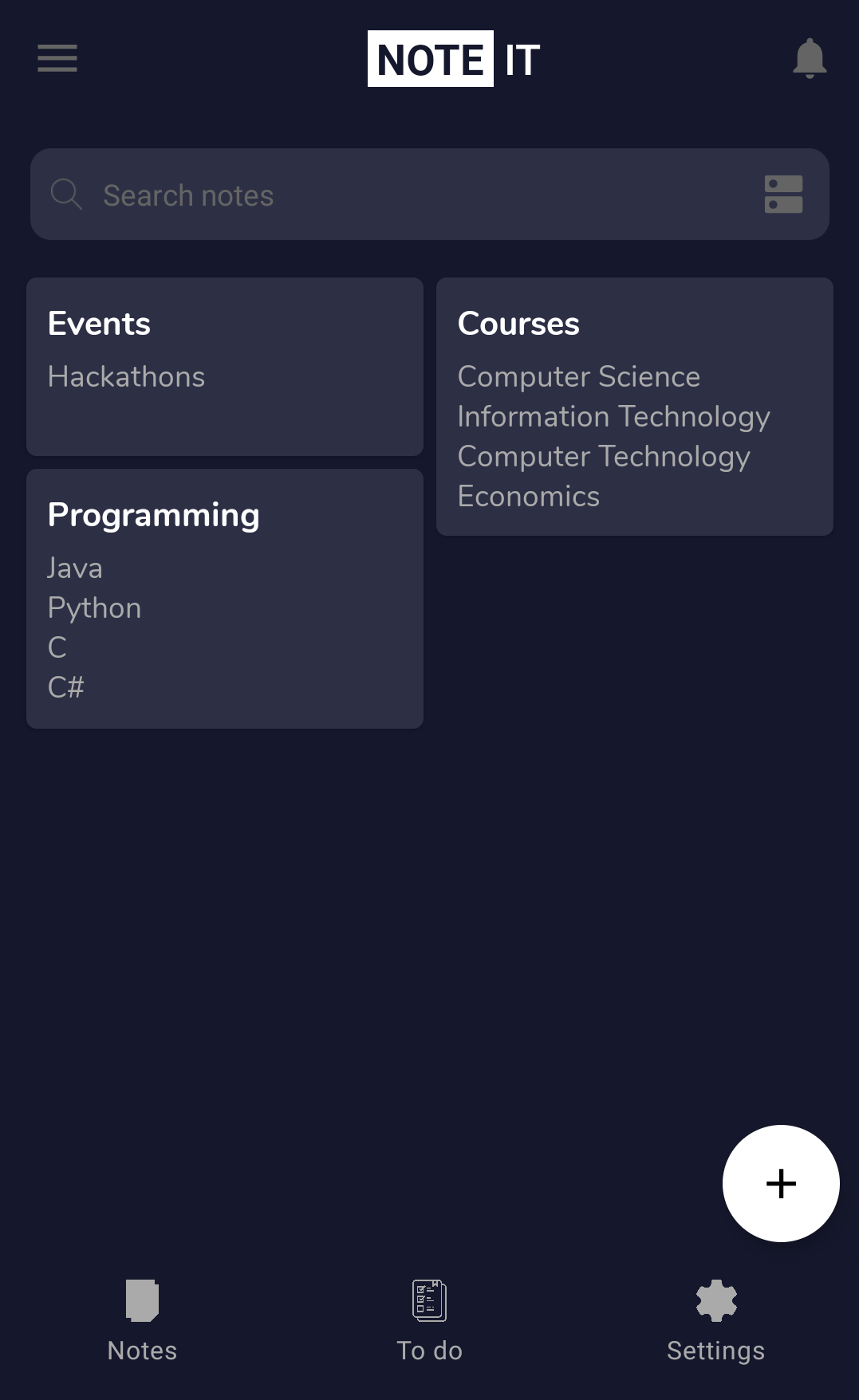Switch notes layout with the grid view icon
This screenshot has height=1400, width=859.
tap(782, 194)
